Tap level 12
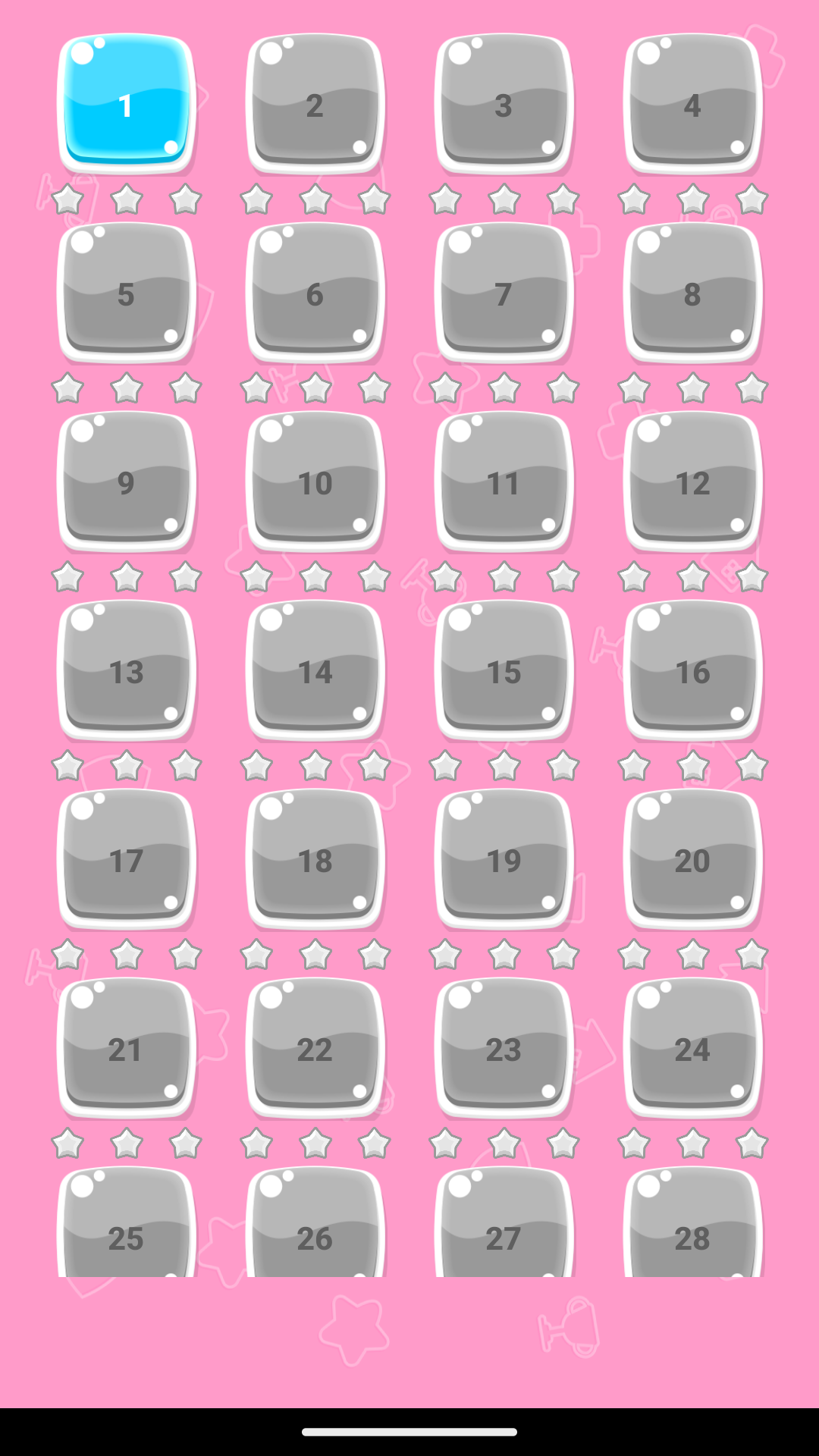 coord(692,482)
